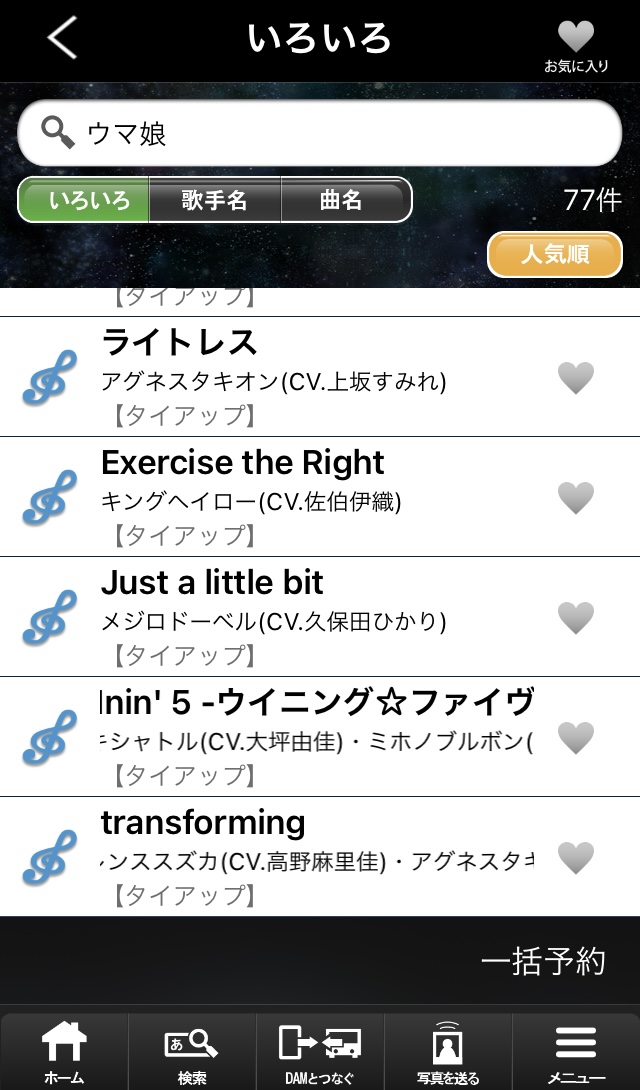
Task: Switch to the 曲名 tab
Action: pyautogui.click(x=342, y=200)
